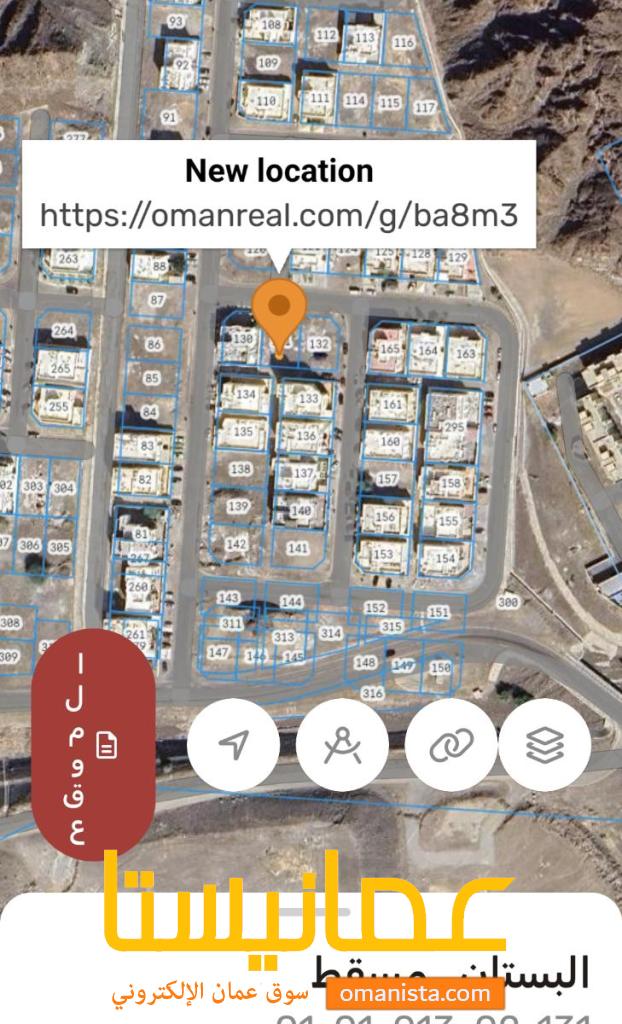Viewport: 622px width, 1024px height.
Task: Tap the red الموقع document button
Action: point(94,745)
